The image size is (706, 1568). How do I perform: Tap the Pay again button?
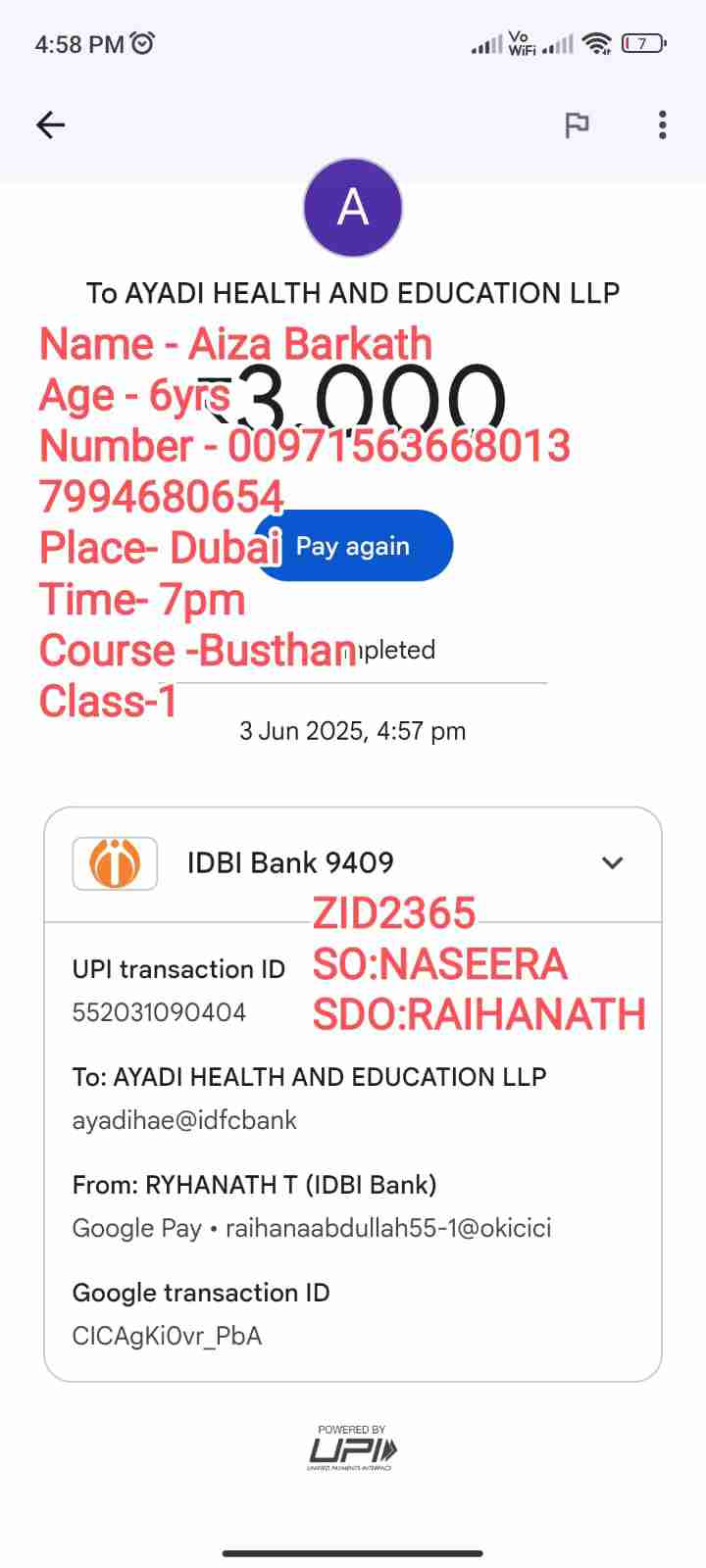(365, 546)
